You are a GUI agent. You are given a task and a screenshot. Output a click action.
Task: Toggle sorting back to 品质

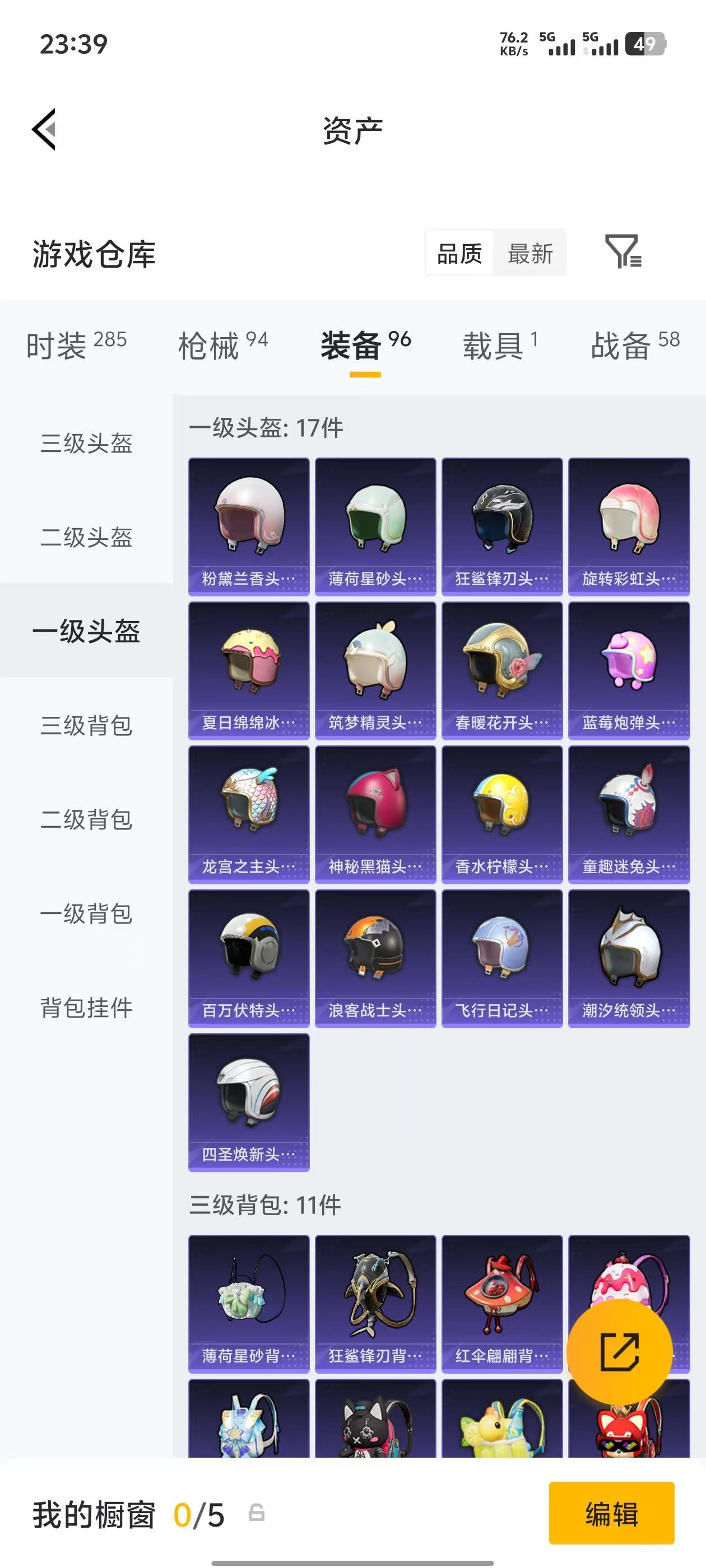pos(459,254)
